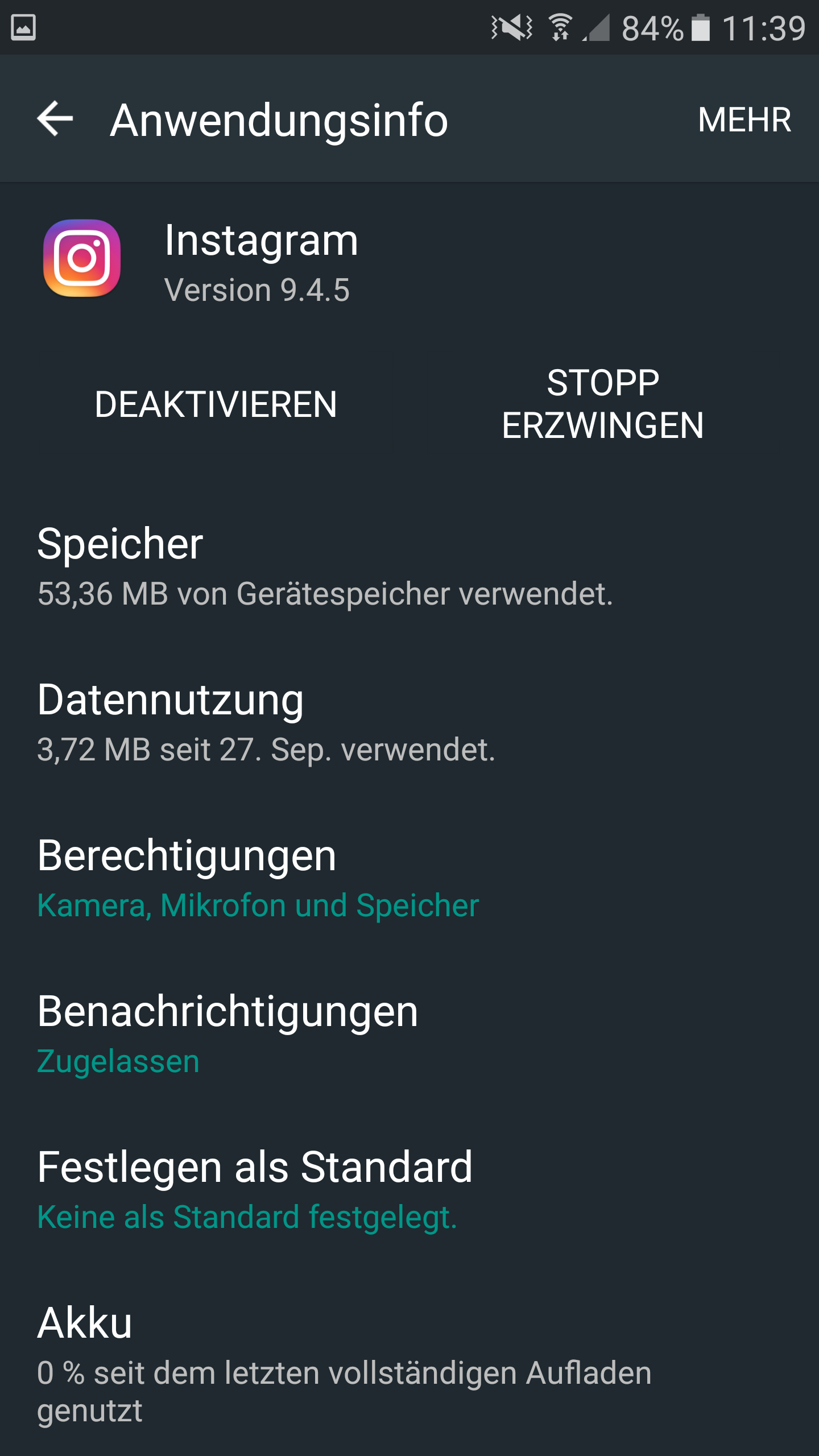Screen dimensions: 819x1456
Task: Go back using the arrow icon
Action: click(x=55, y=119)
